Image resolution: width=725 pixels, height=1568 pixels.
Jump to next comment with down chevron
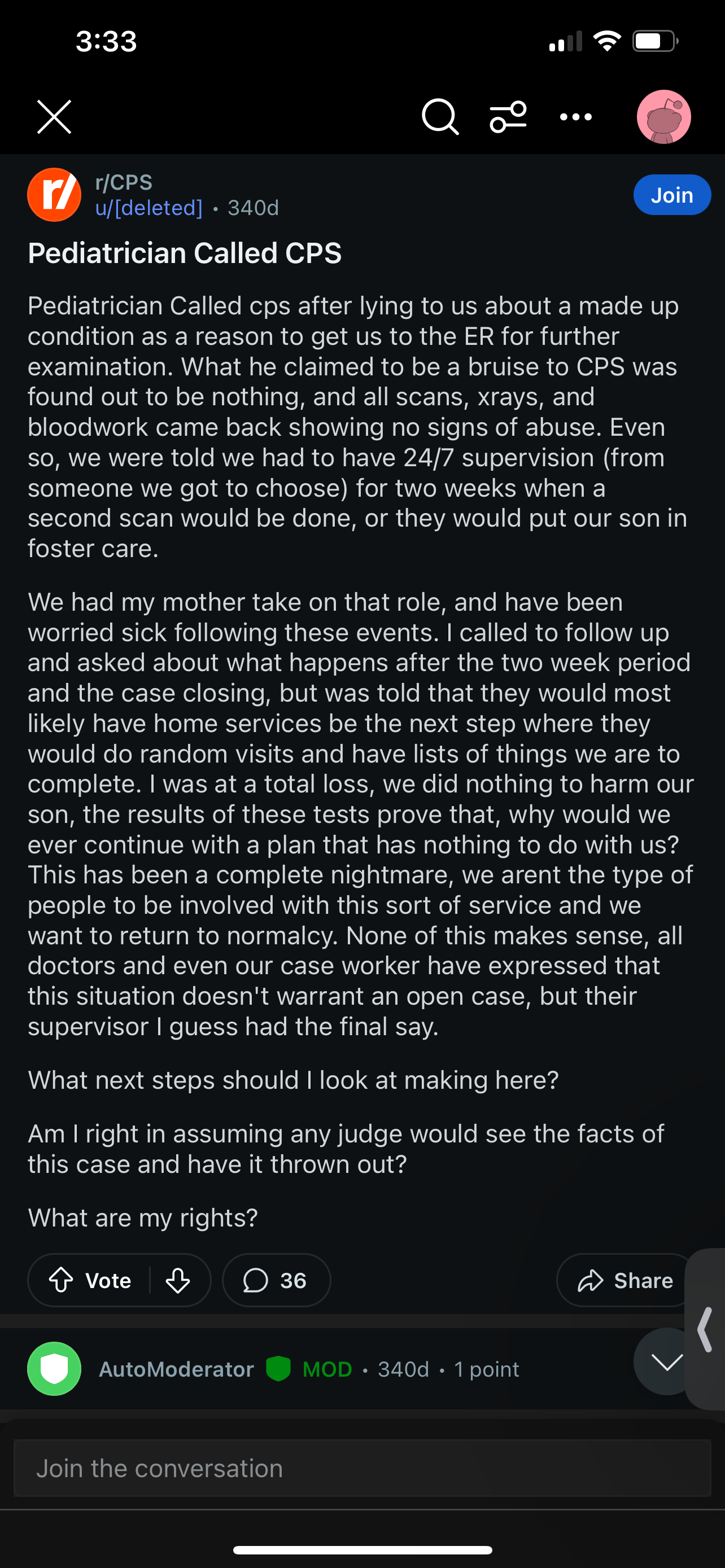tap(666, 1361)
